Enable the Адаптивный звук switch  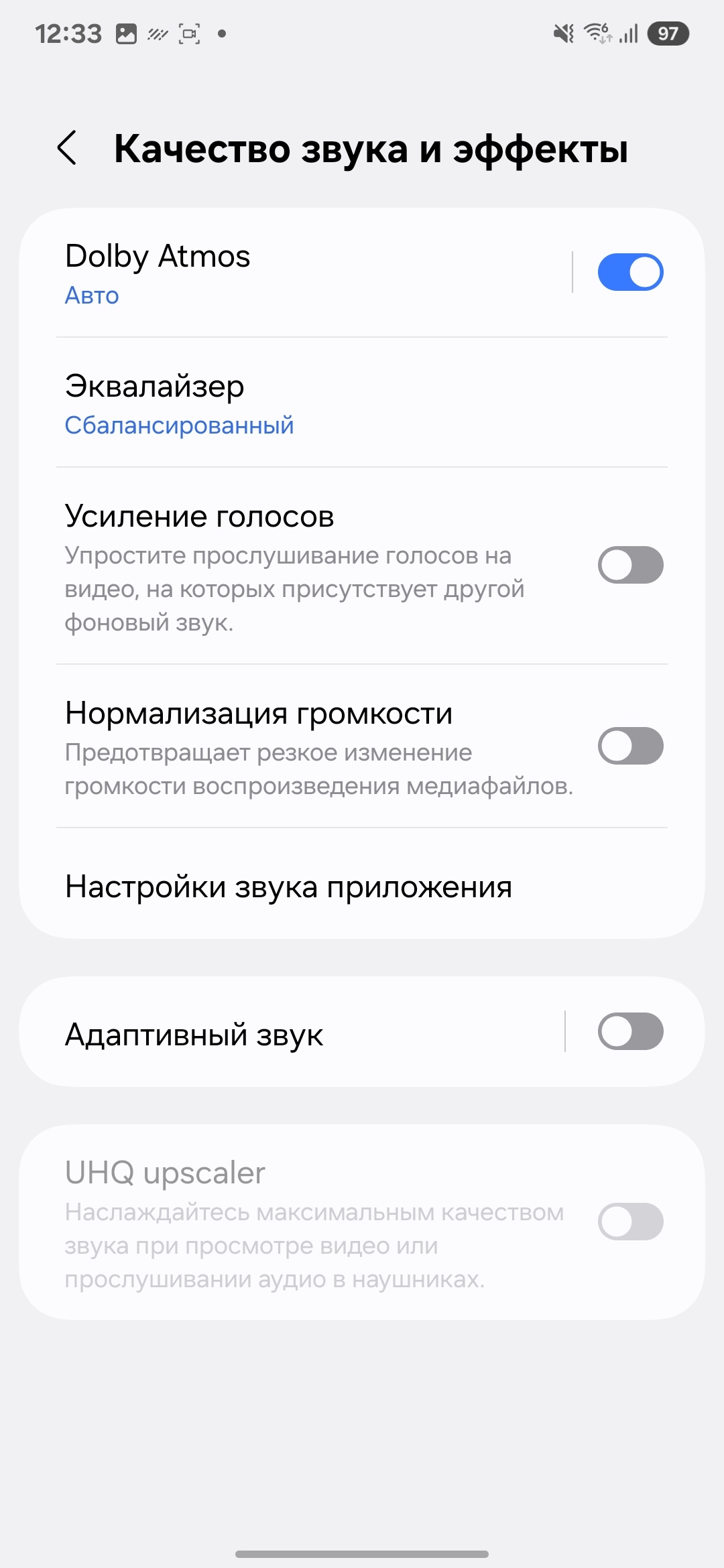point(630,1031)
